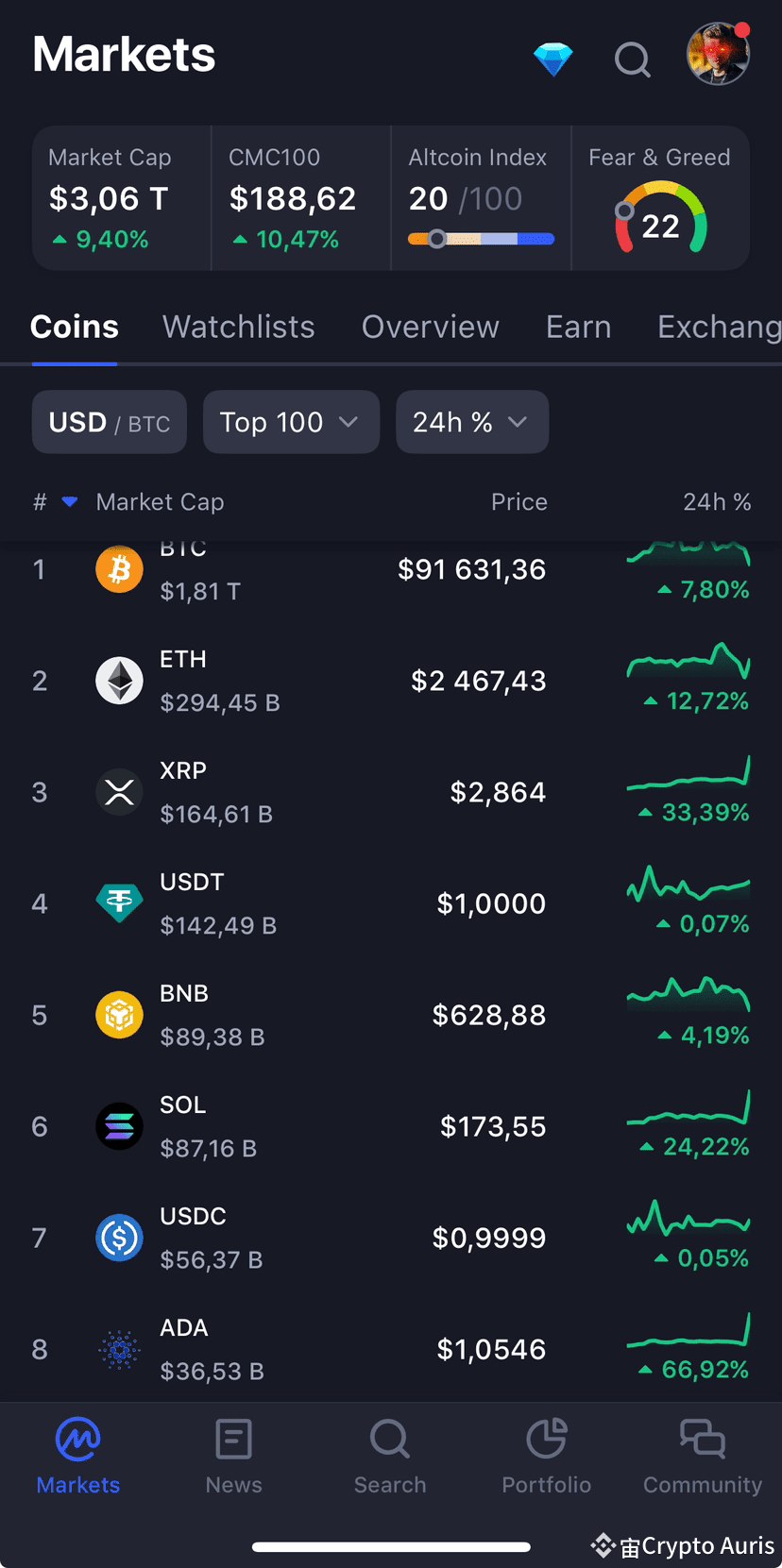
Task: Open the News icon in bottom navigation
Action: 233,1439
